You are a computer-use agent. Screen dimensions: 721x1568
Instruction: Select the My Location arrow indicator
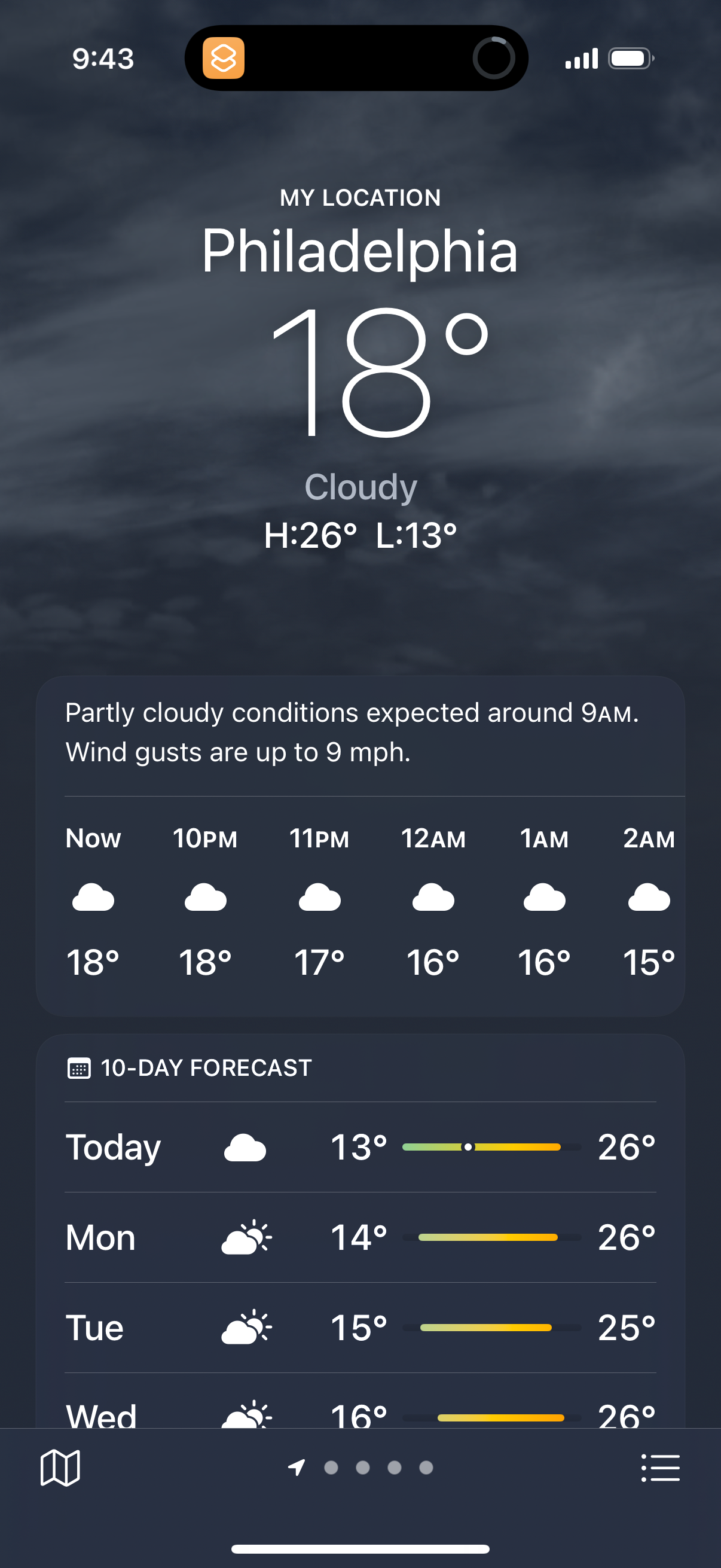point(297,1468)
